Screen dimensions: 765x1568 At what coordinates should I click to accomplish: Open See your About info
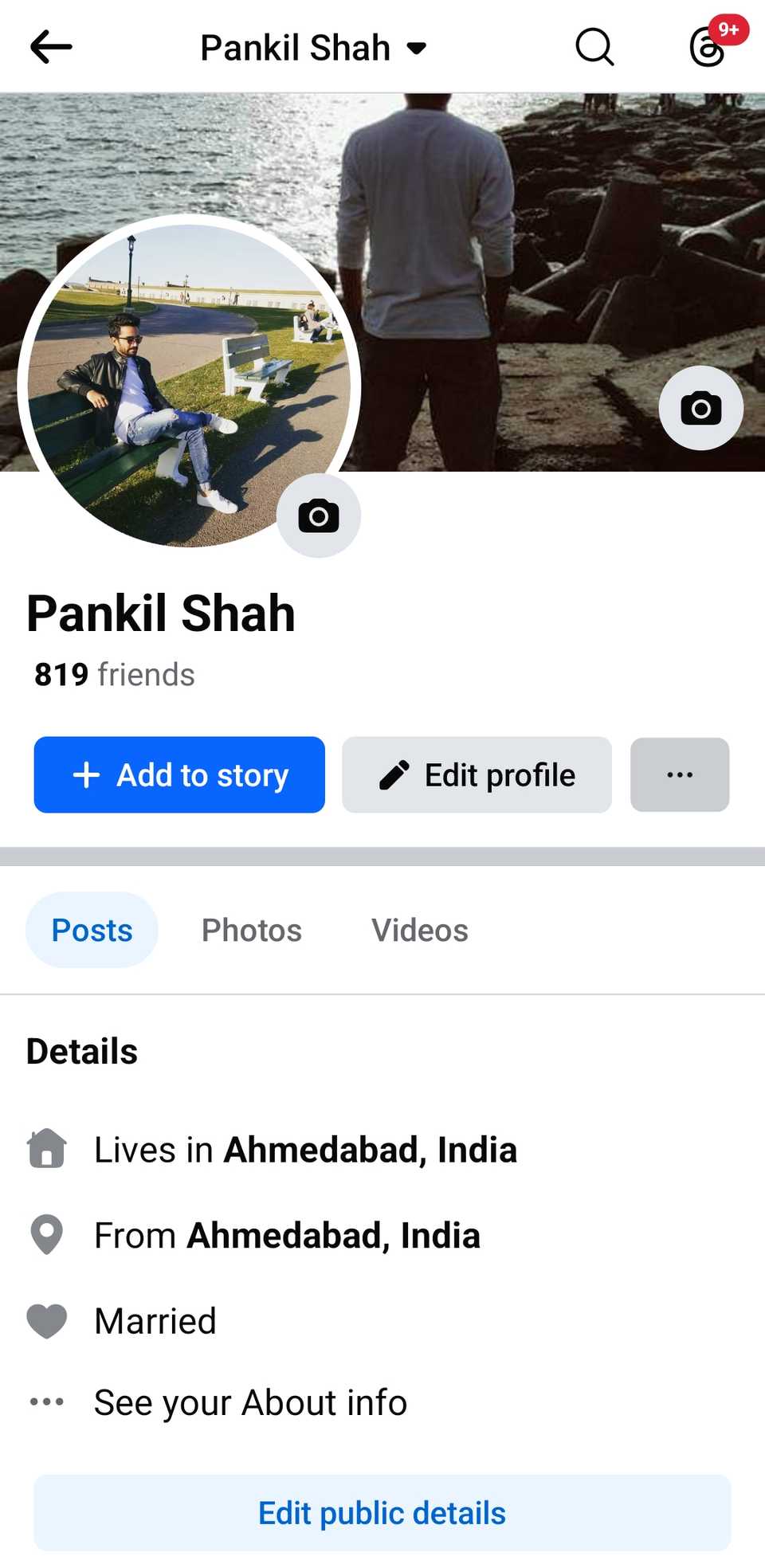[x=250, y=1402]
